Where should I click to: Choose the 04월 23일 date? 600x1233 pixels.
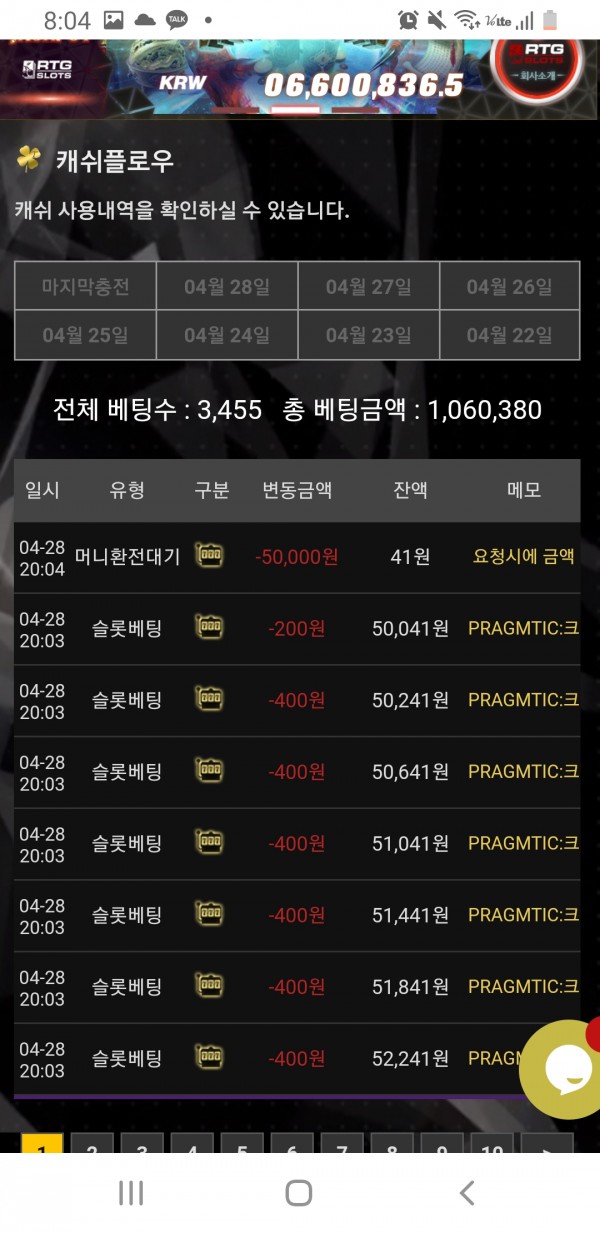point(368,334)
